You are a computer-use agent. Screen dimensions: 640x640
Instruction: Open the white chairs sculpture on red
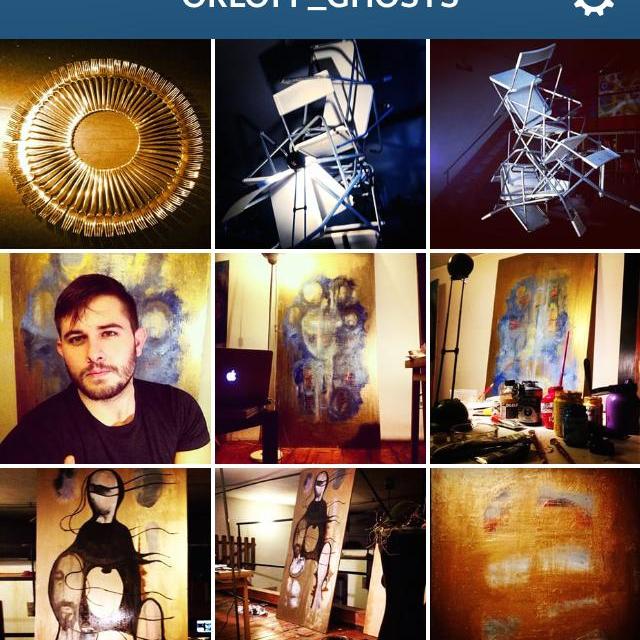click(535, 143)
